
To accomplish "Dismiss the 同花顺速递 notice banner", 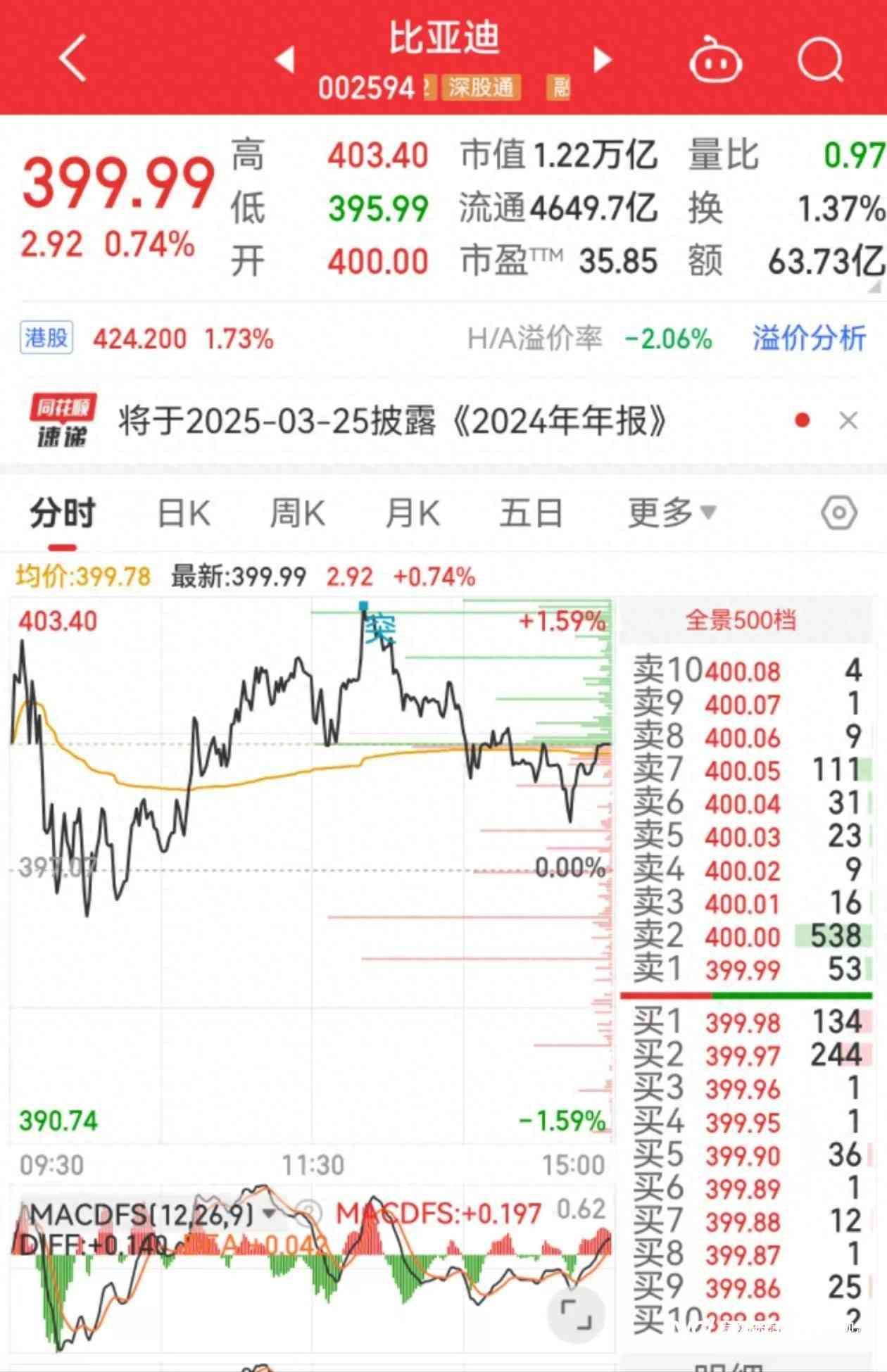I will click(x=848, y=421).
